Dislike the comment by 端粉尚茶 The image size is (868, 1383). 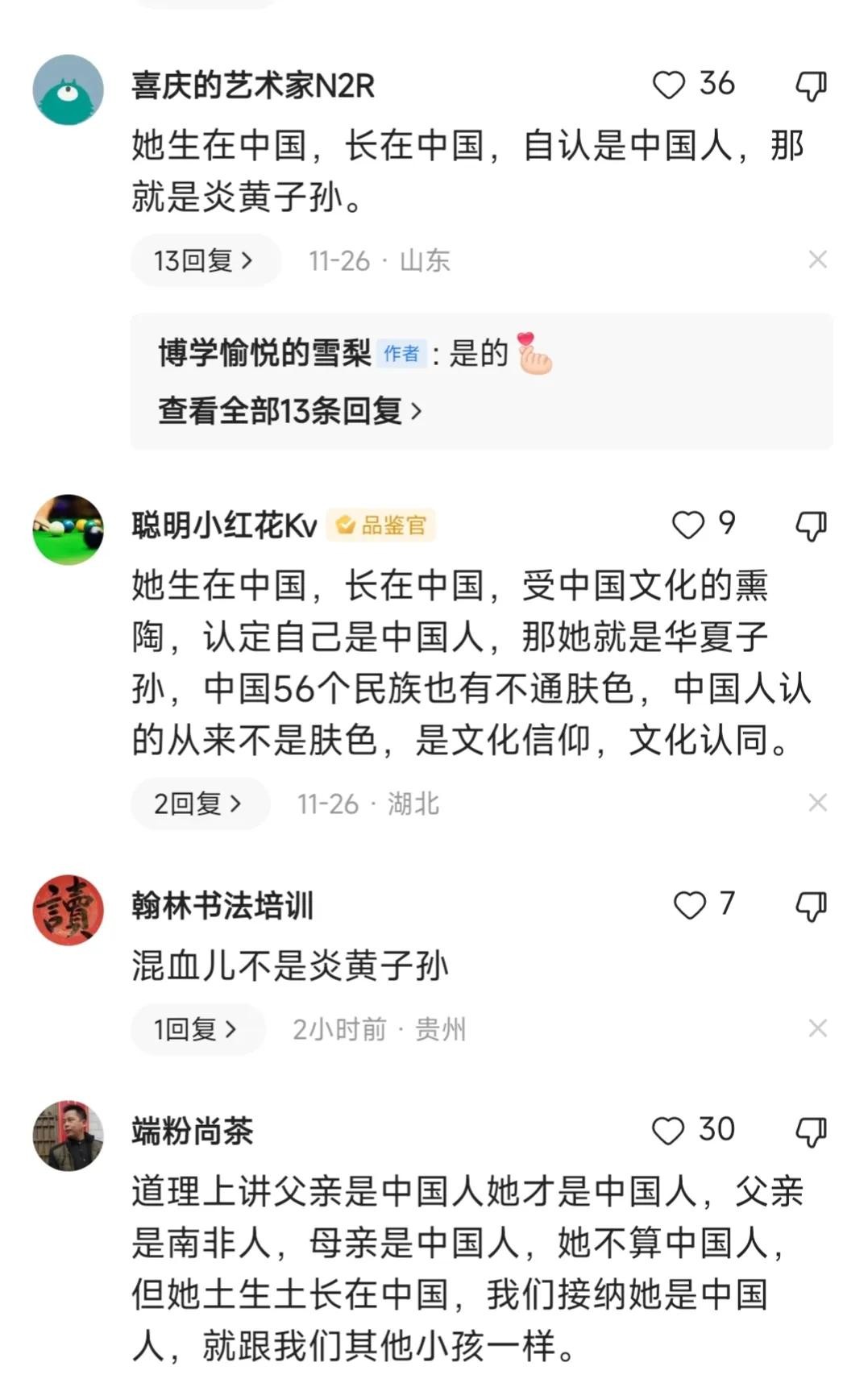811,1132
